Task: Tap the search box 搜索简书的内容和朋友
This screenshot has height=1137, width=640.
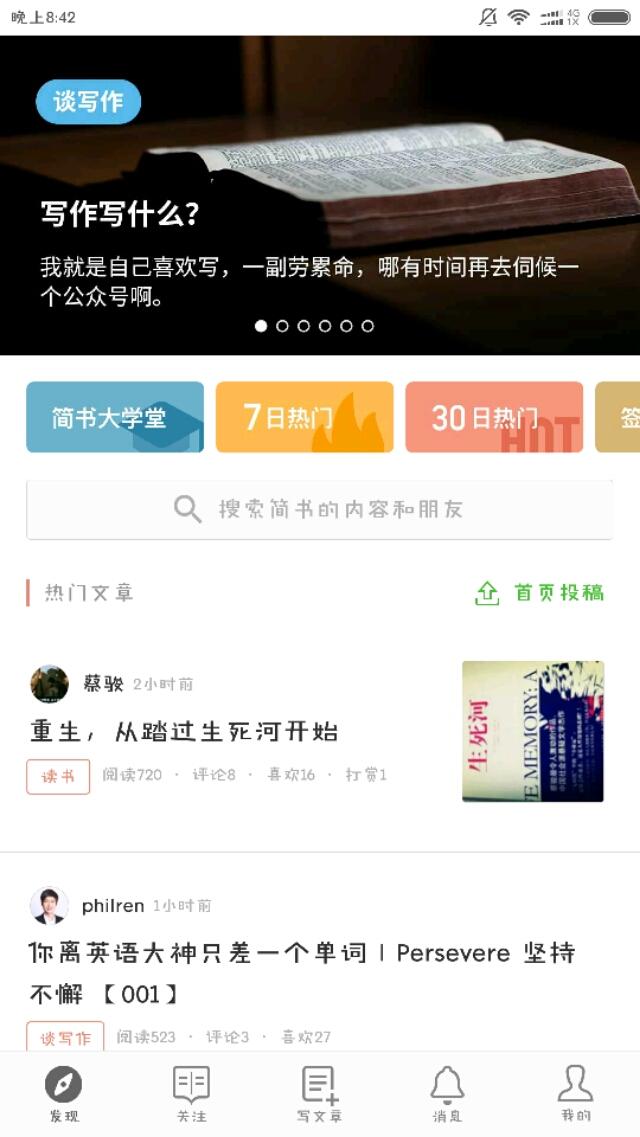Action: (320, 509)
